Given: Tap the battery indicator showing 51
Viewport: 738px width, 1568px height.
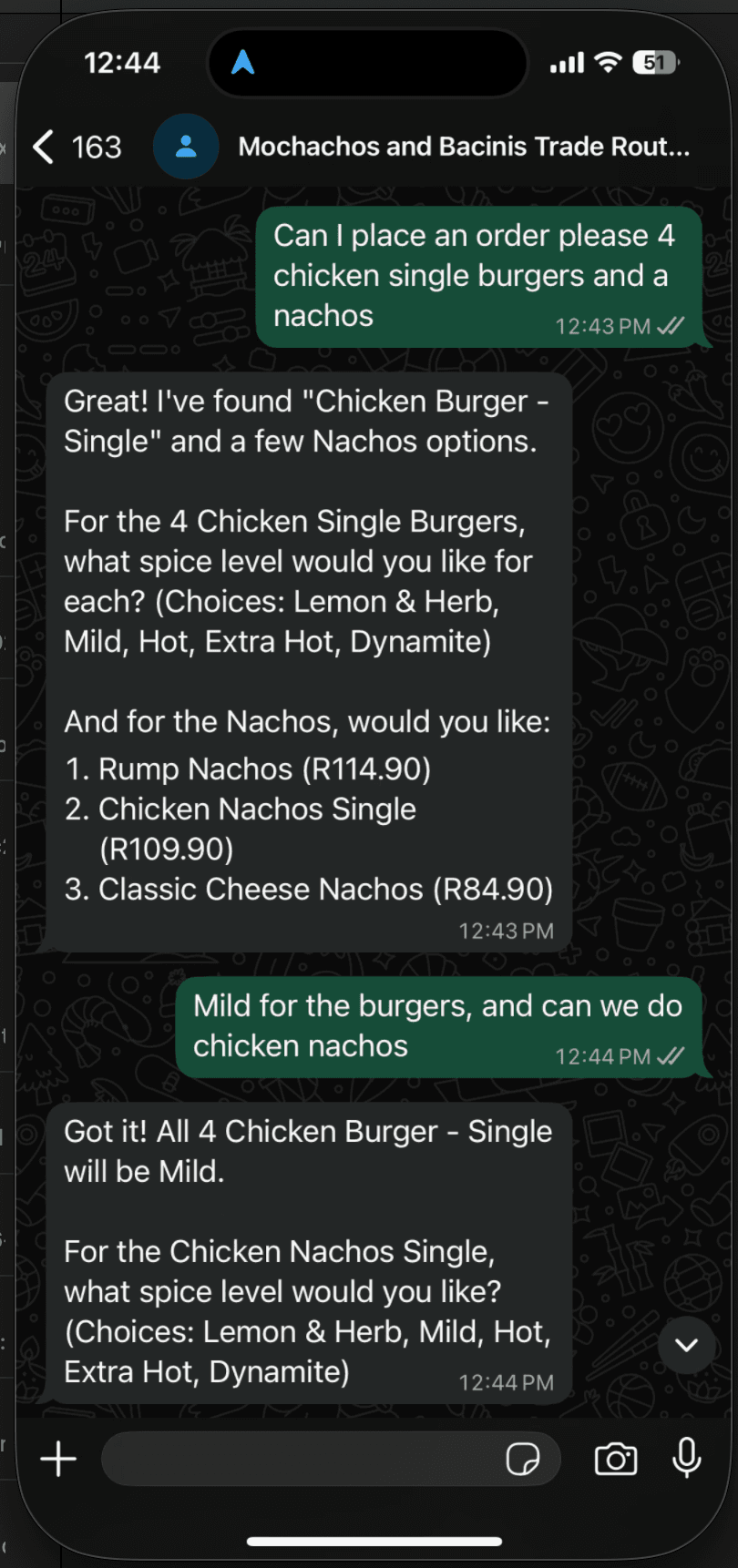Looking at the screenshot, I should click(x=652, y=62).
